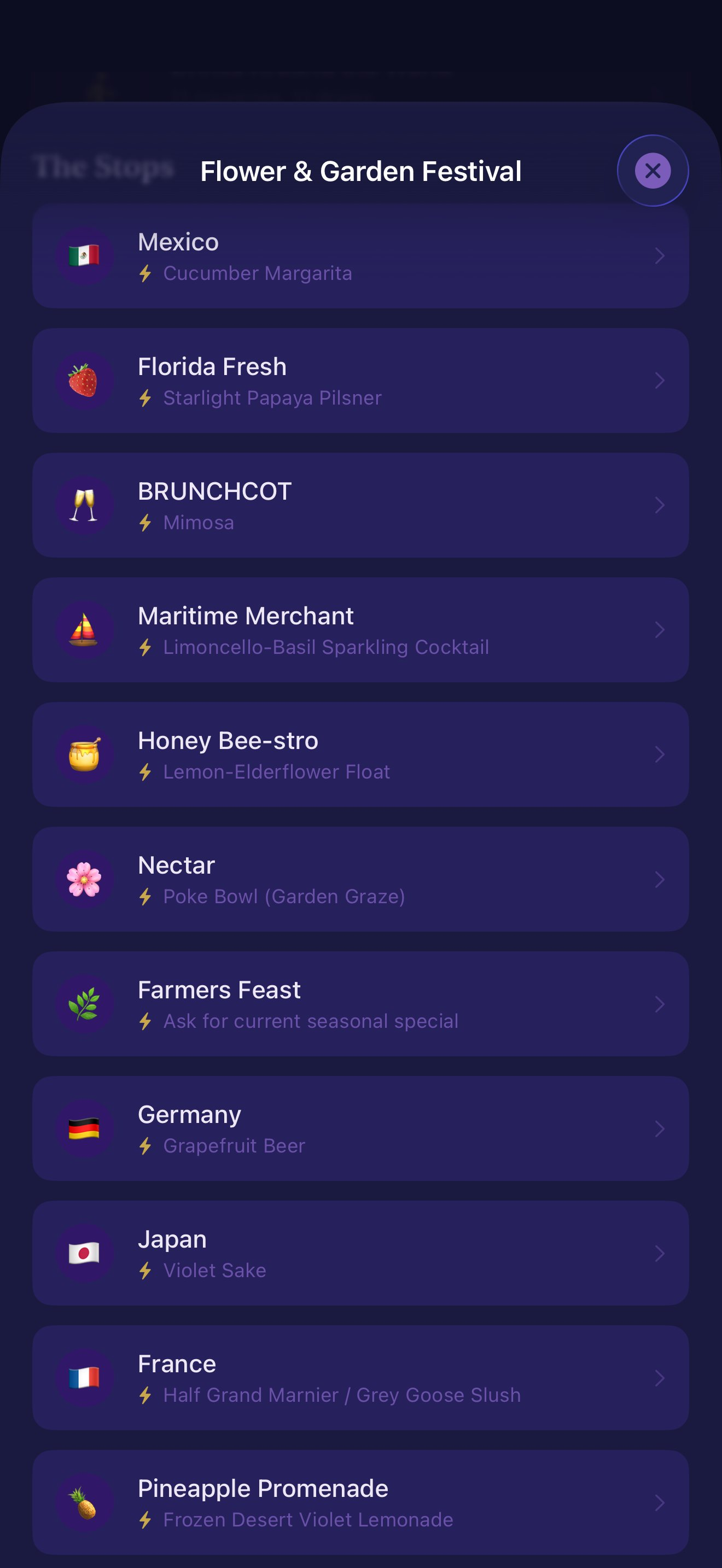Close the Flower & Garden Festival sheet
Image resolution: width=722 pixels, height=1568 pixels.
click(x=653, y=171)
